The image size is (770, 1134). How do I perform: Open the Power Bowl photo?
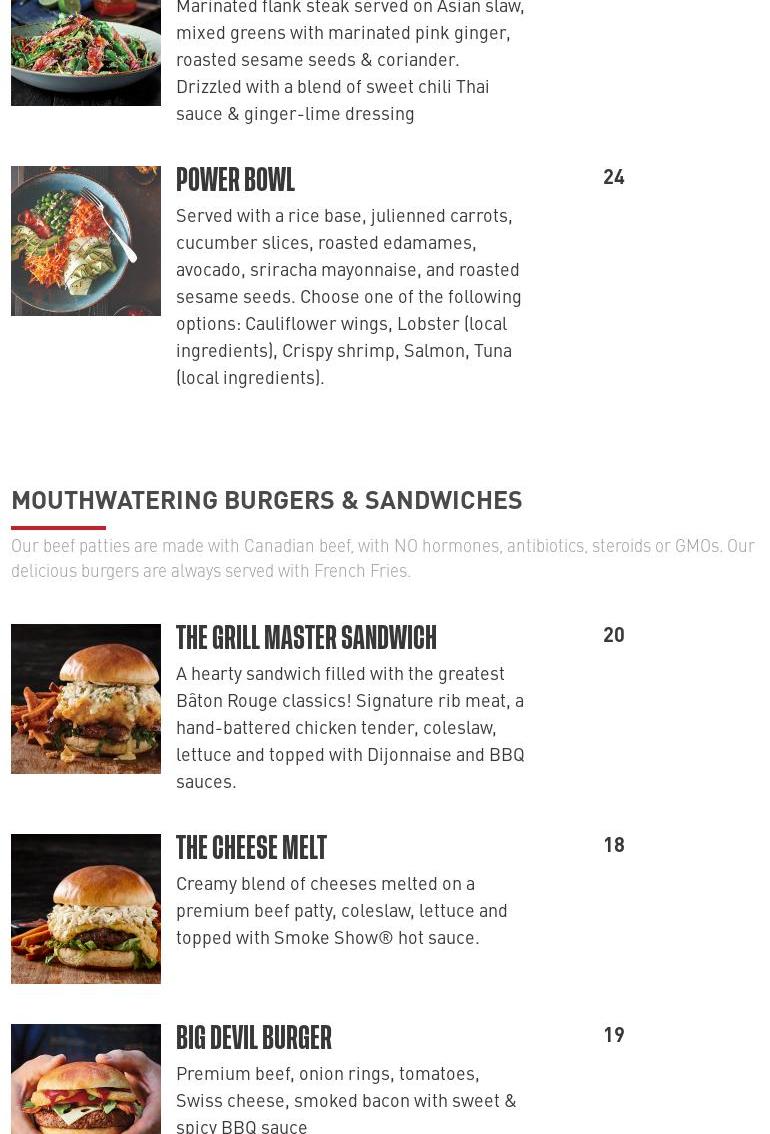86,241
